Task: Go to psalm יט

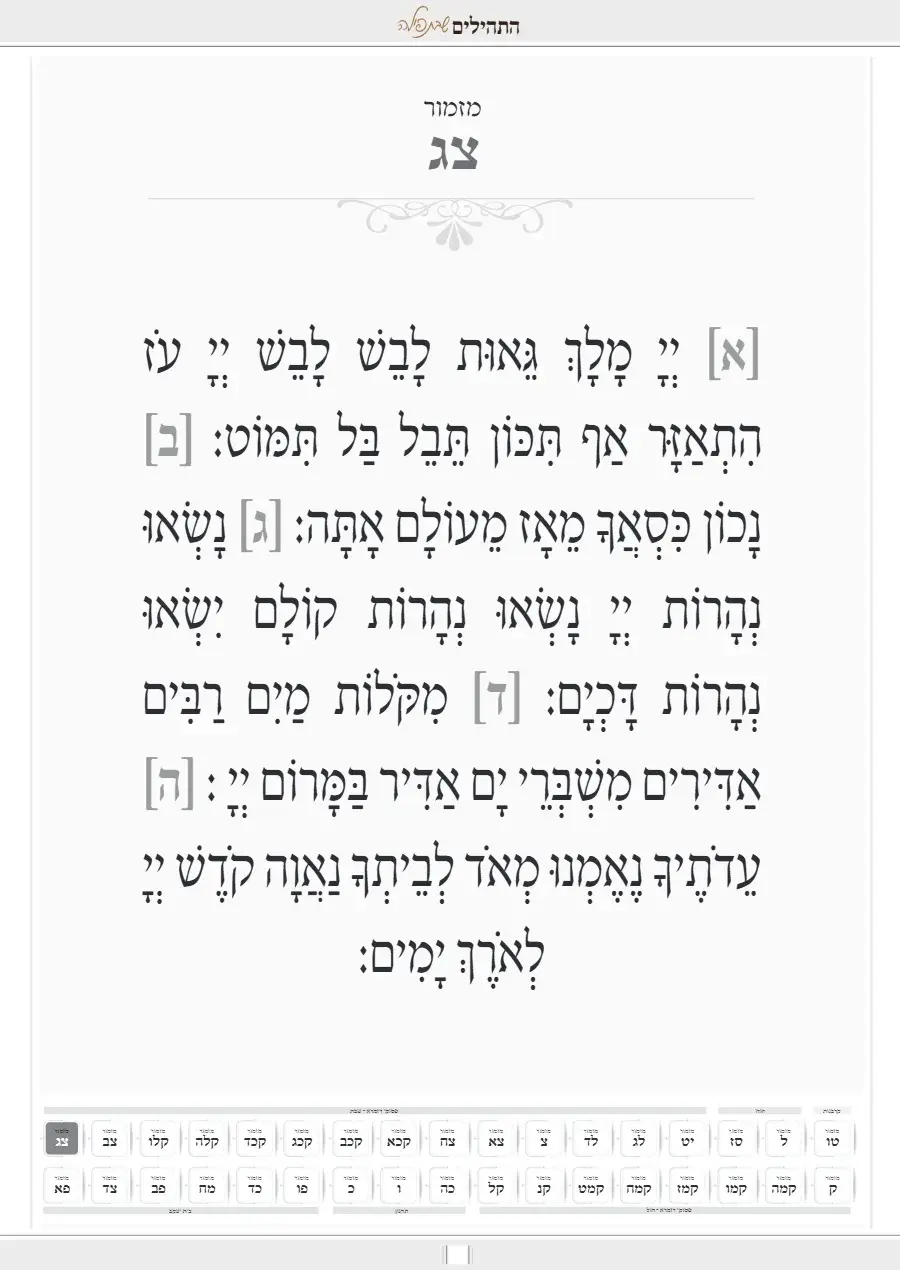Action: 688,1138
